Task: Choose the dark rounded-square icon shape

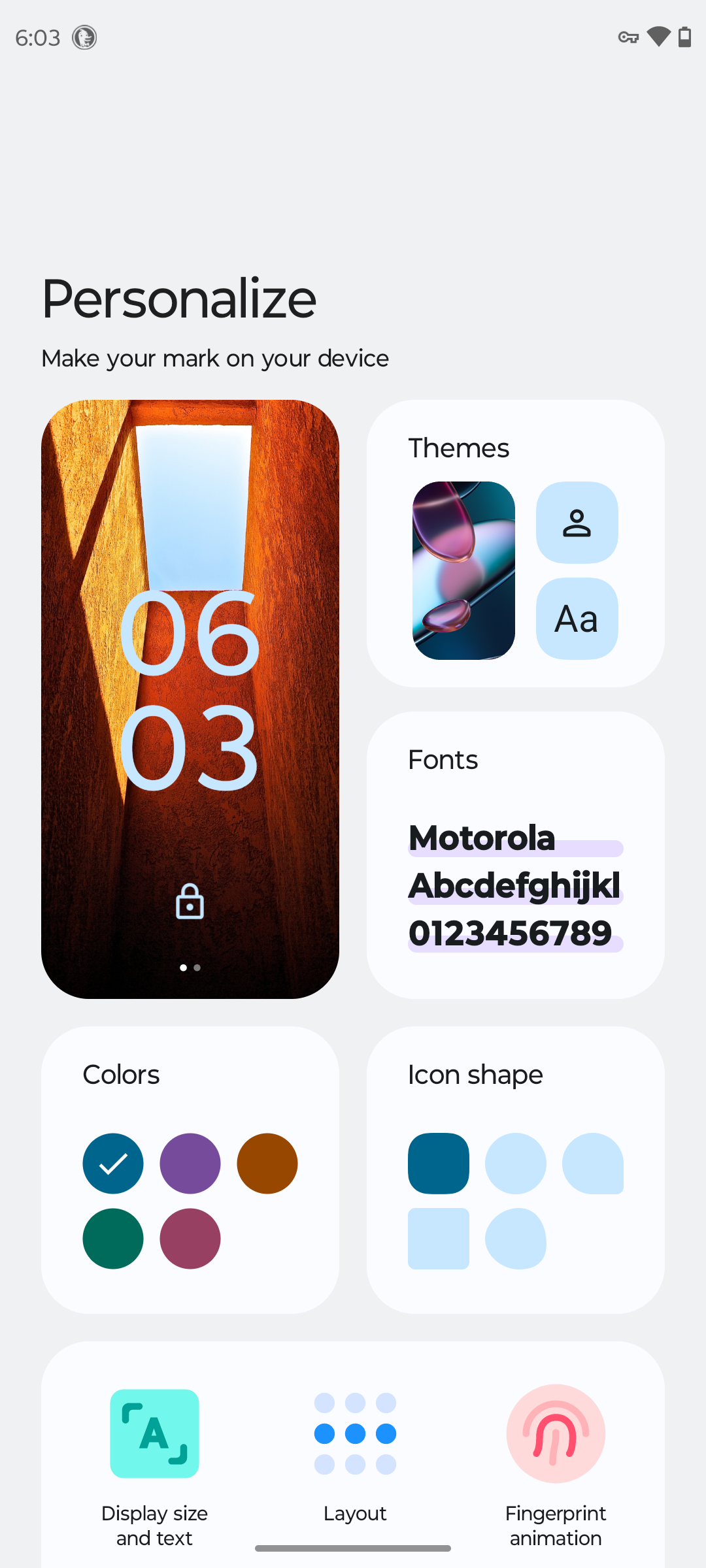Action: [439, 1164]
